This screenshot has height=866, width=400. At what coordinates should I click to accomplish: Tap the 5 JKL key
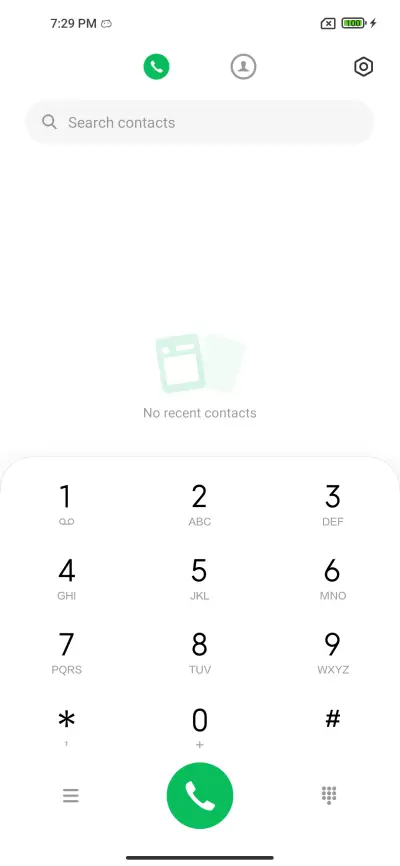pos(199,579)
